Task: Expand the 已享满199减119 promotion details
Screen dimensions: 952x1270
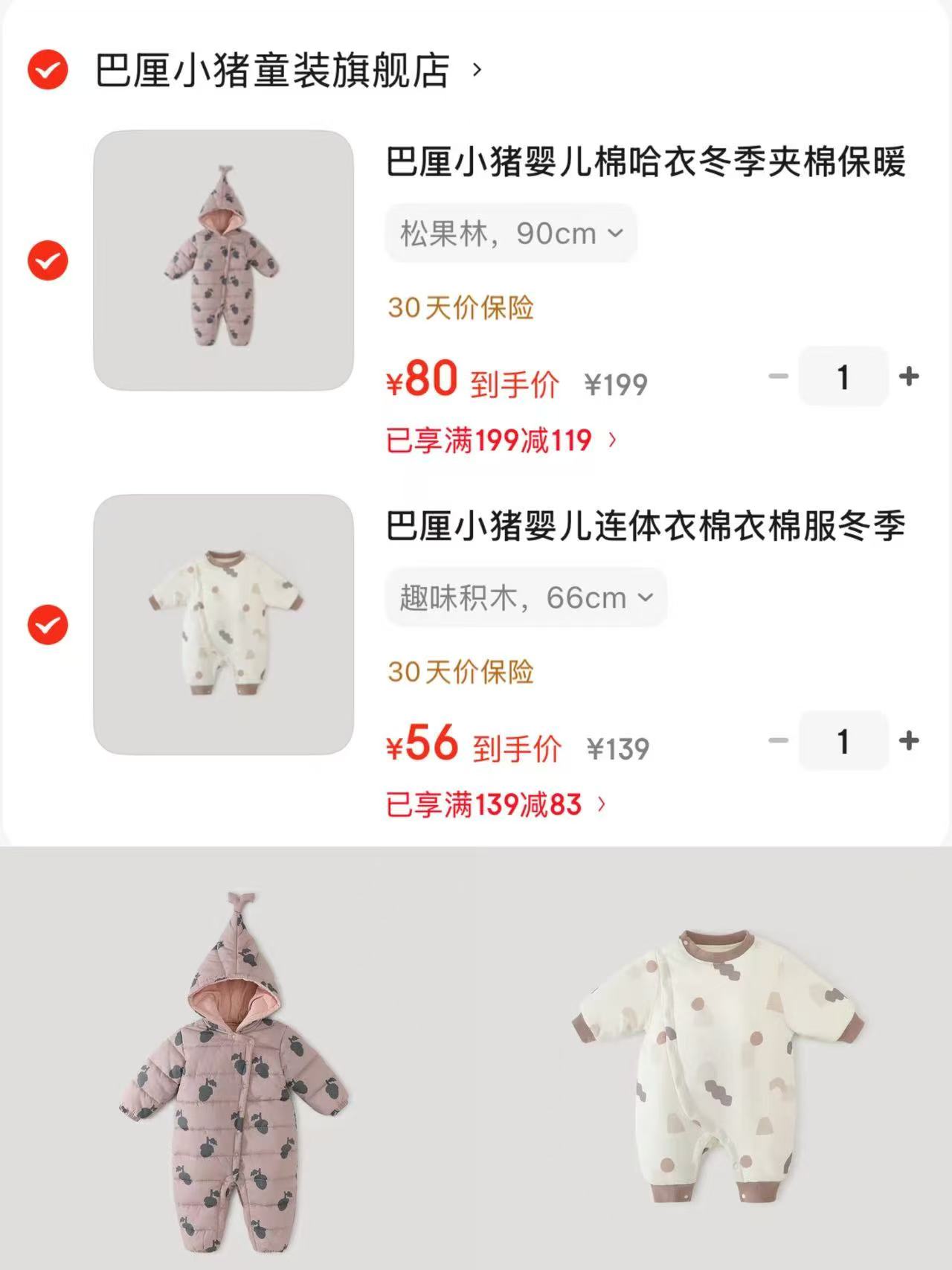Action: tap(500, 440)
